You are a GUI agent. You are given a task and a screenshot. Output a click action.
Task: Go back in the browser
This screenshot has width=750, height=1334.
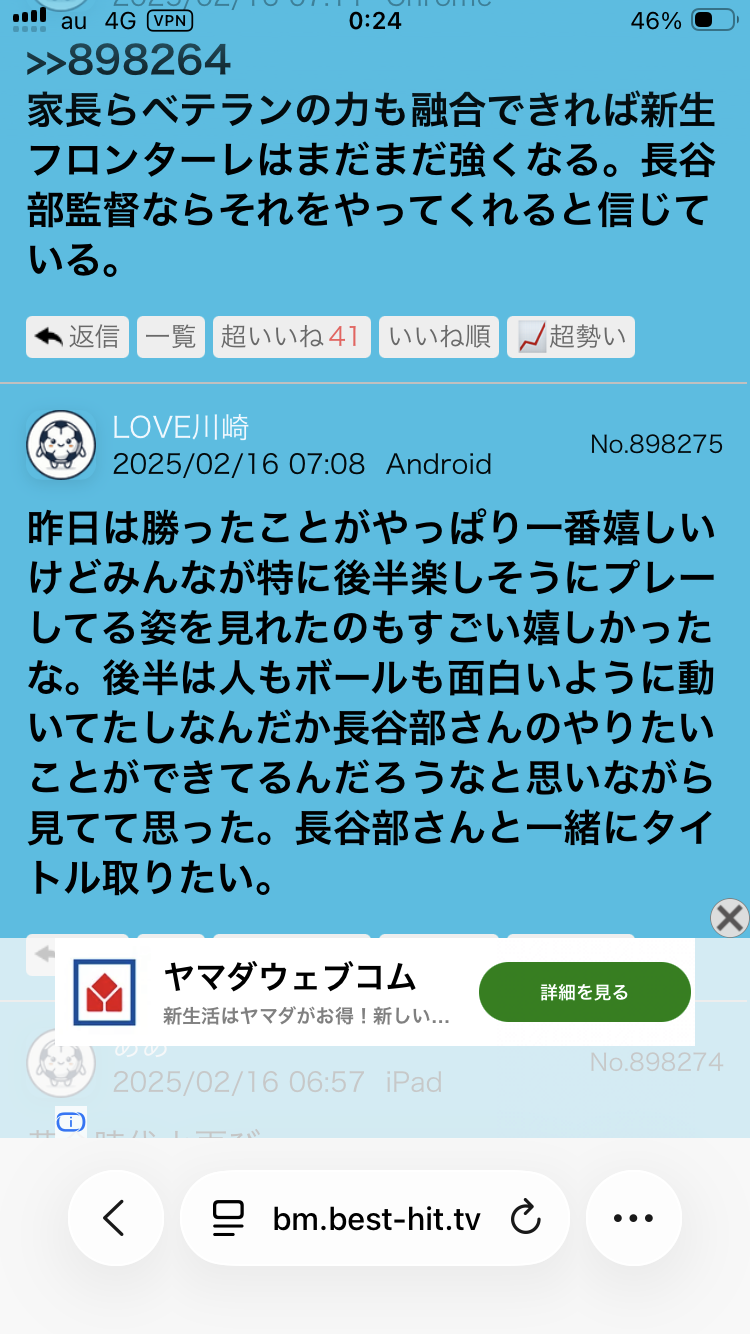pyautogui.click(x=115, y=1218)
